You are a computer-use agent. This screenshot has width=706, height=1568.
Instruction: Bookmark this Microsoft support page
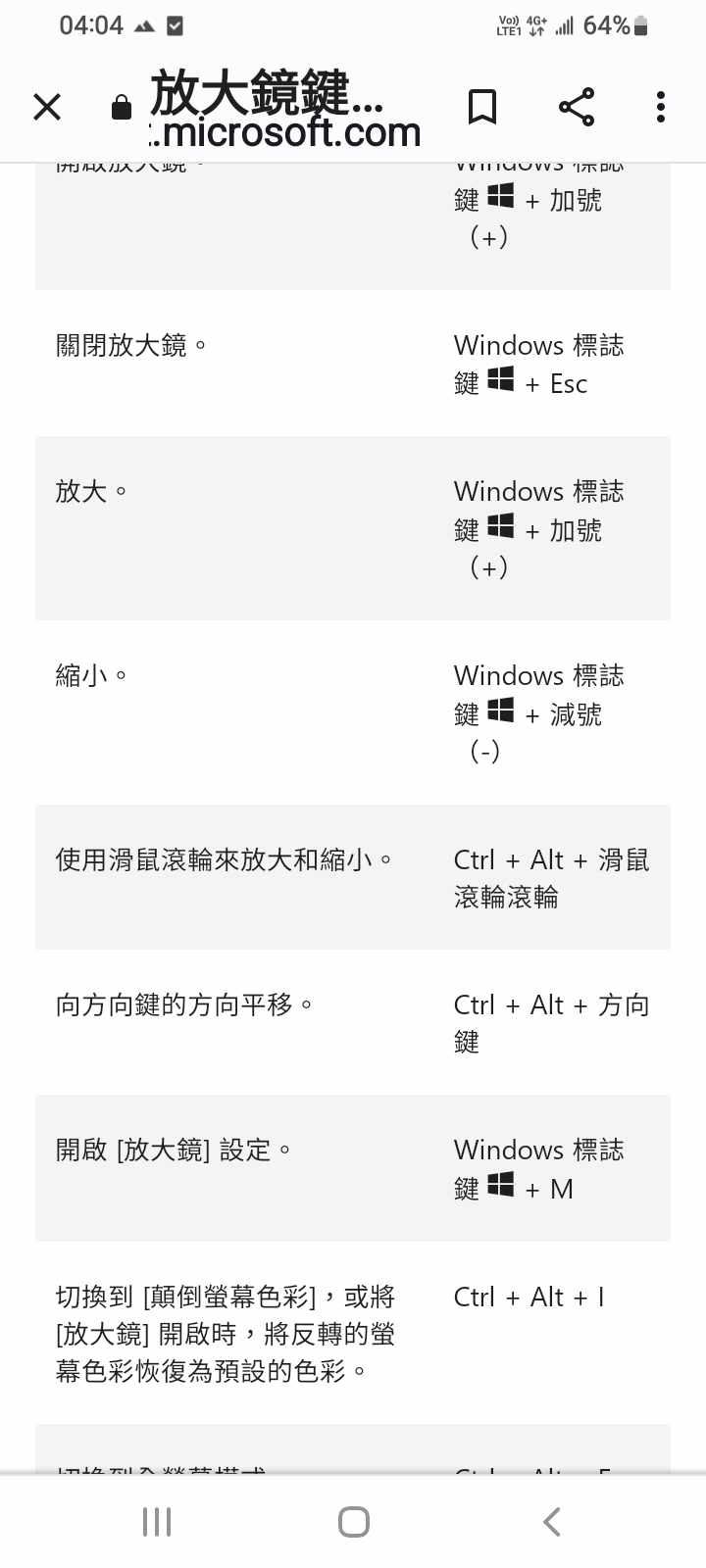[481, 107]
